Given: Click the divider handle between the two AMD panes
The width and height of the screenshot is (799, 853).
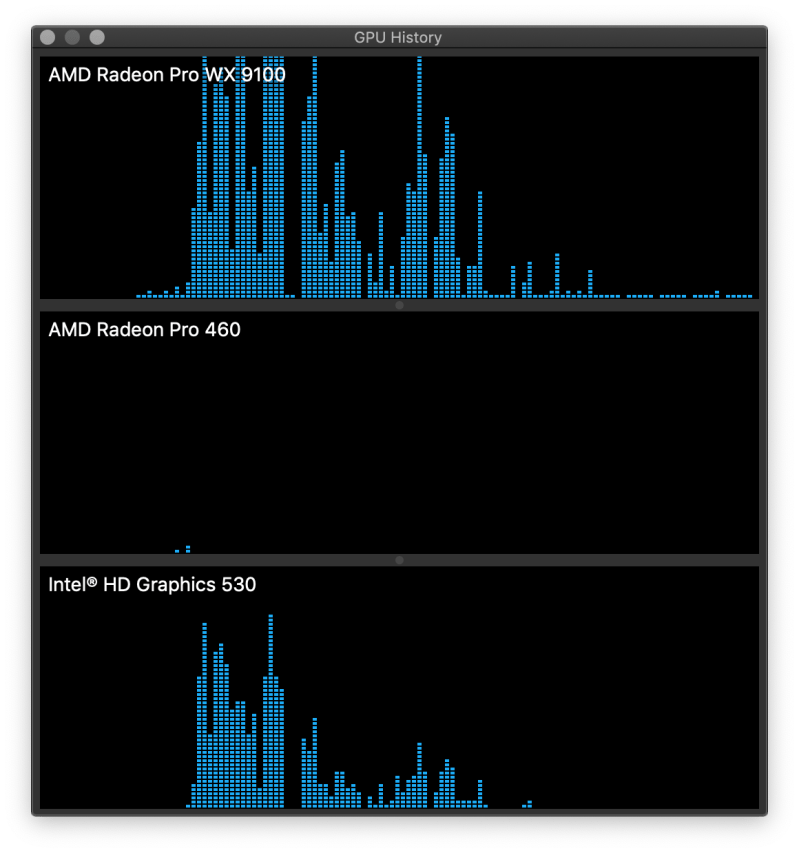Looking at the screenshot, I should (x=399, y=306).
